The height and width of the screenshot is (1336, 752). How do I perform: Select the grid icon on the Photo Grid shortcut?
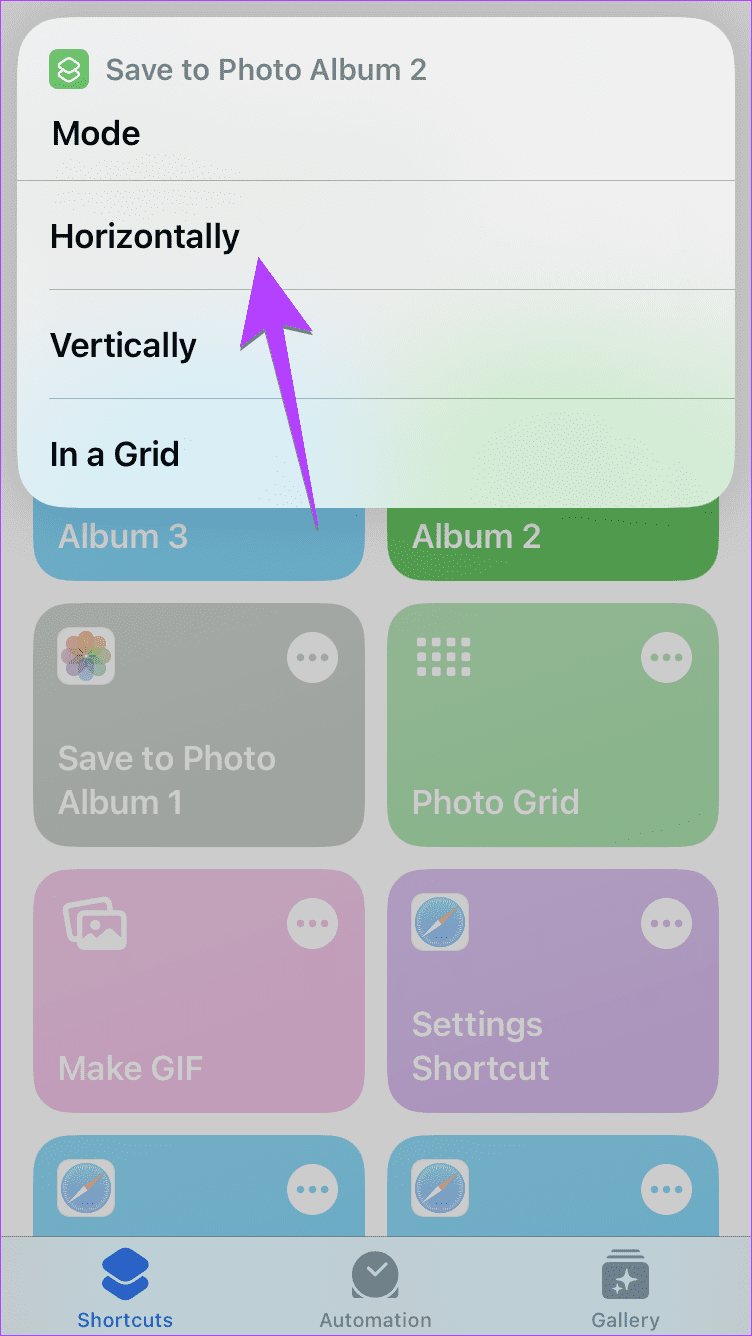[441, 657]
